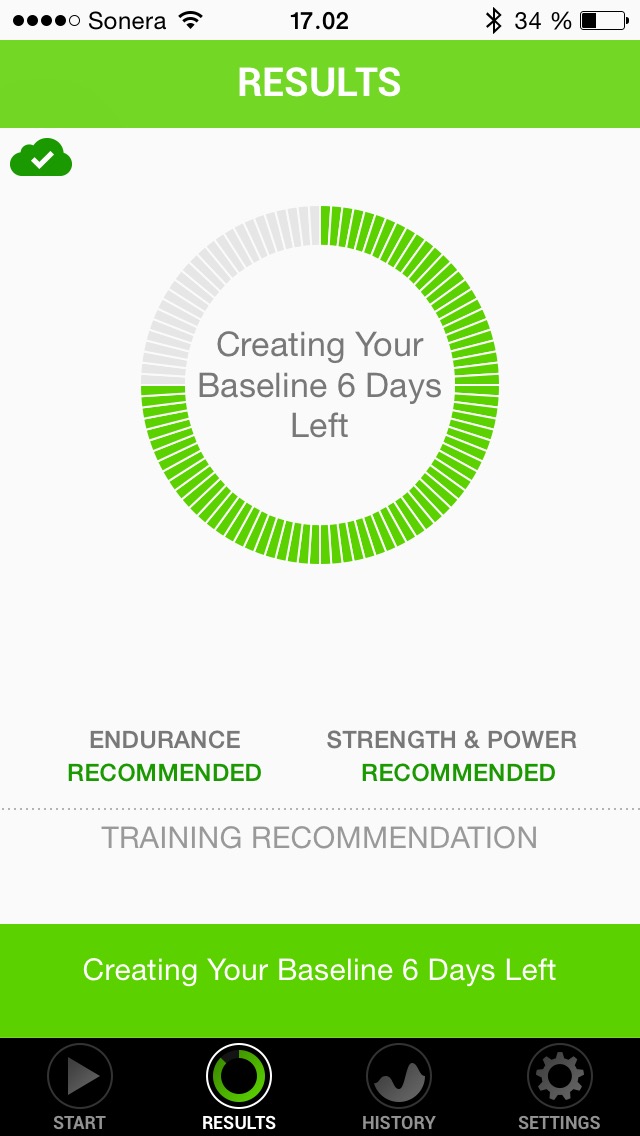
Task: Switch to the Start tab
Action: click(79, 1085)
